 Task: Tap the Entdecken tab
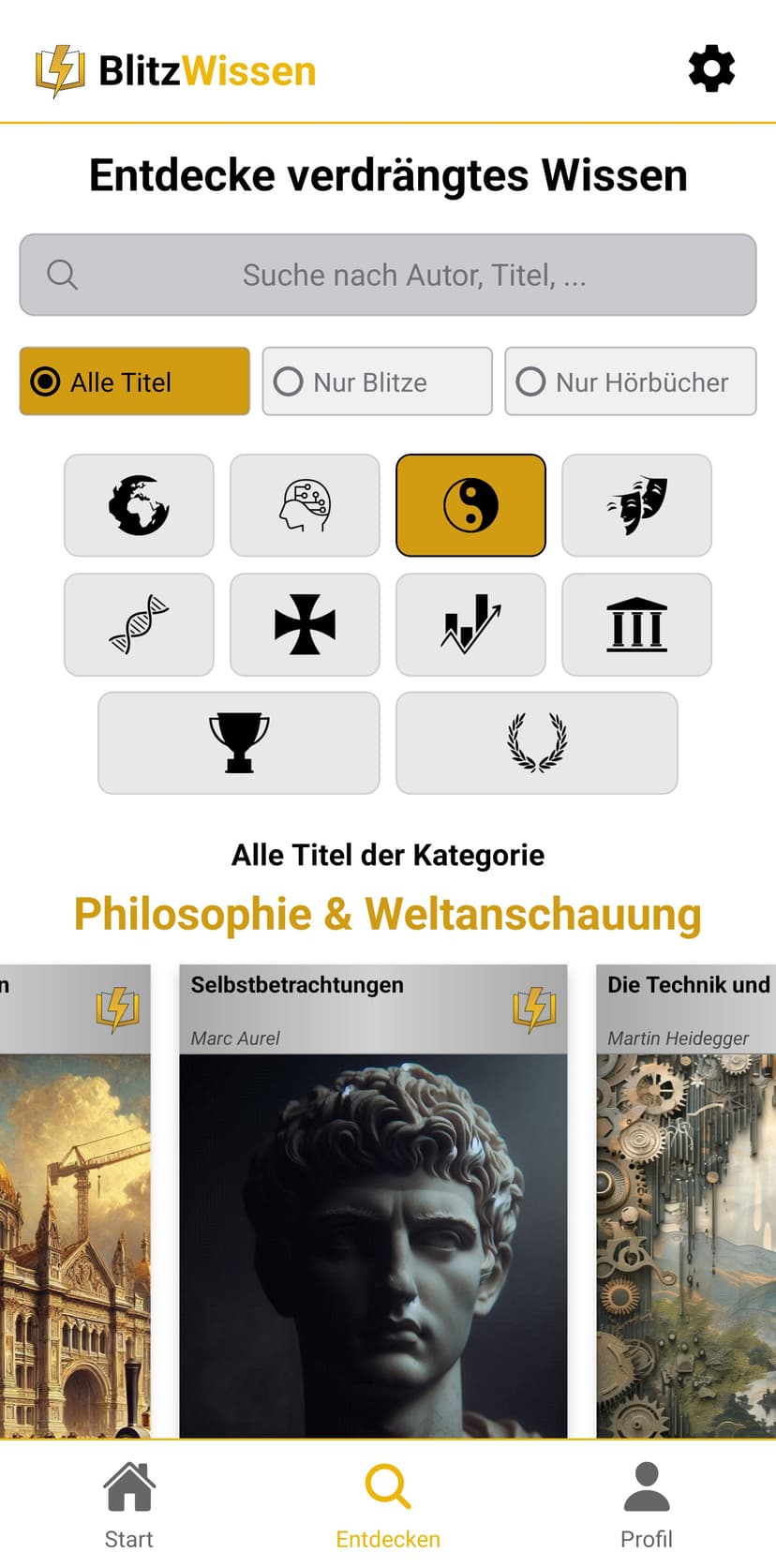point(388,1505)
